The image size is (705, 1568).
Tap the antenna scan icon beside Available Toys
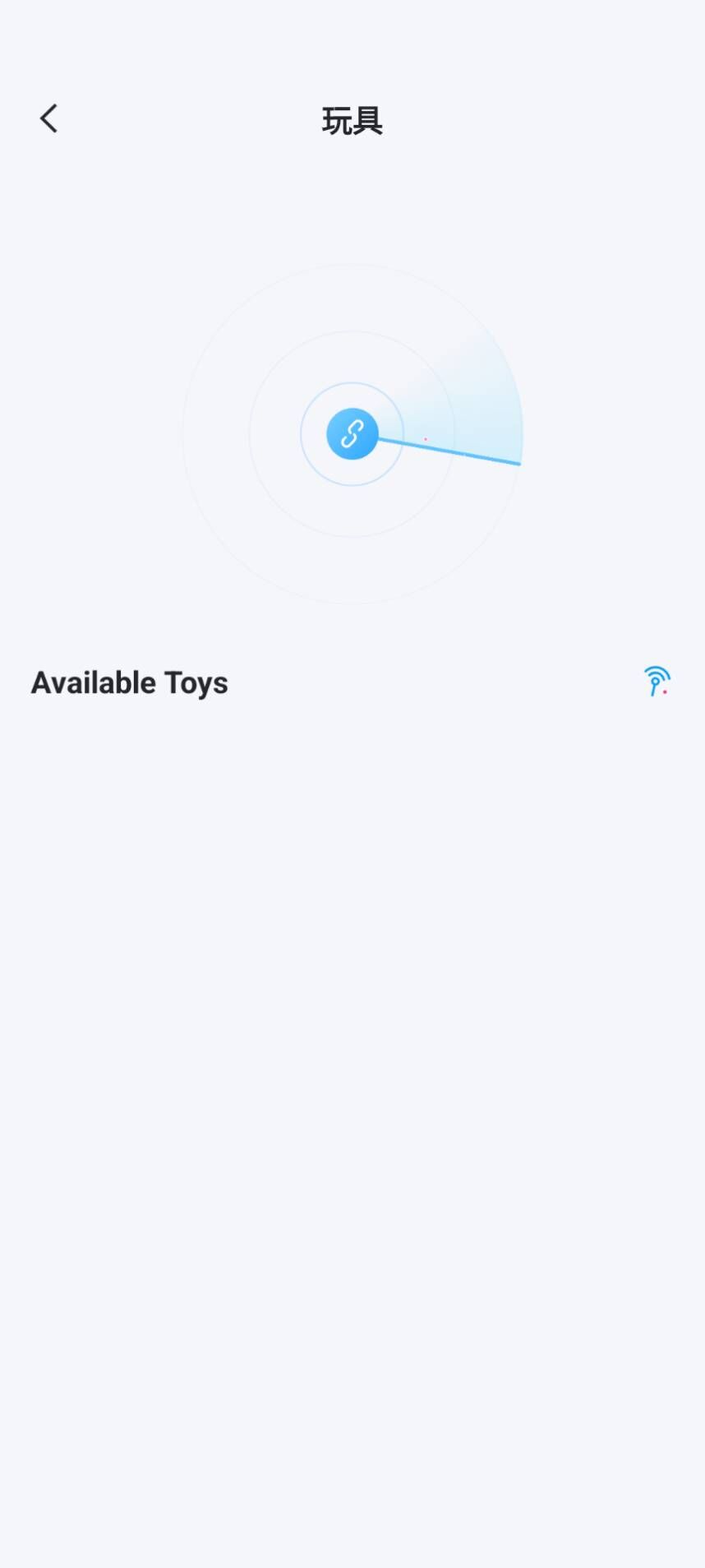point(657,682)
